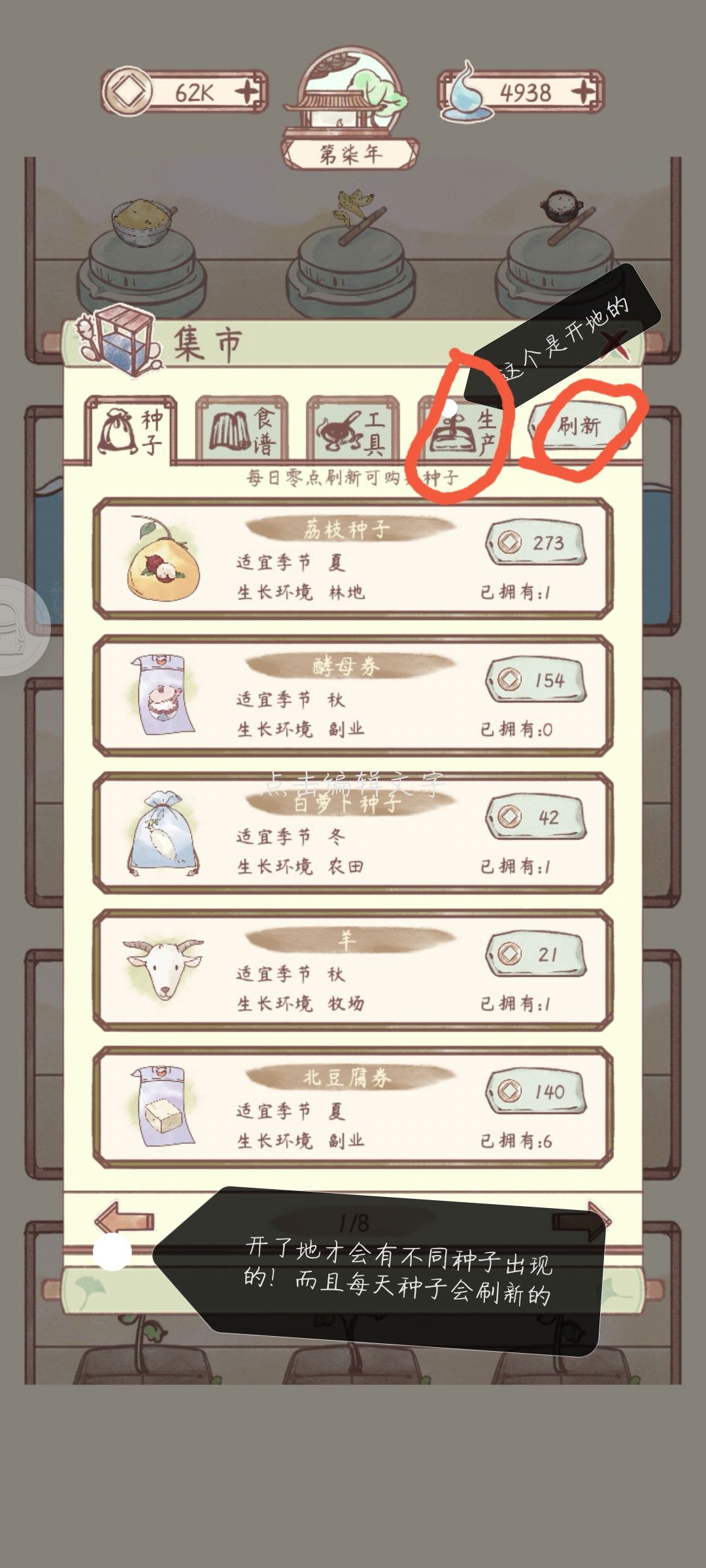Switch to the 种子 tab
706x1568 pixels.
click(131, 431)
